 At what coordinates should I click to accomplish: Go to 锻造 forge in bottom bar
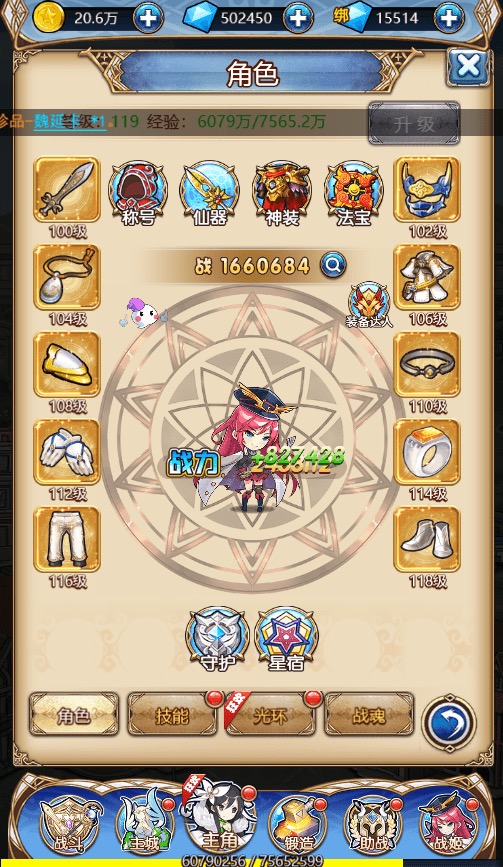(298, 823)
